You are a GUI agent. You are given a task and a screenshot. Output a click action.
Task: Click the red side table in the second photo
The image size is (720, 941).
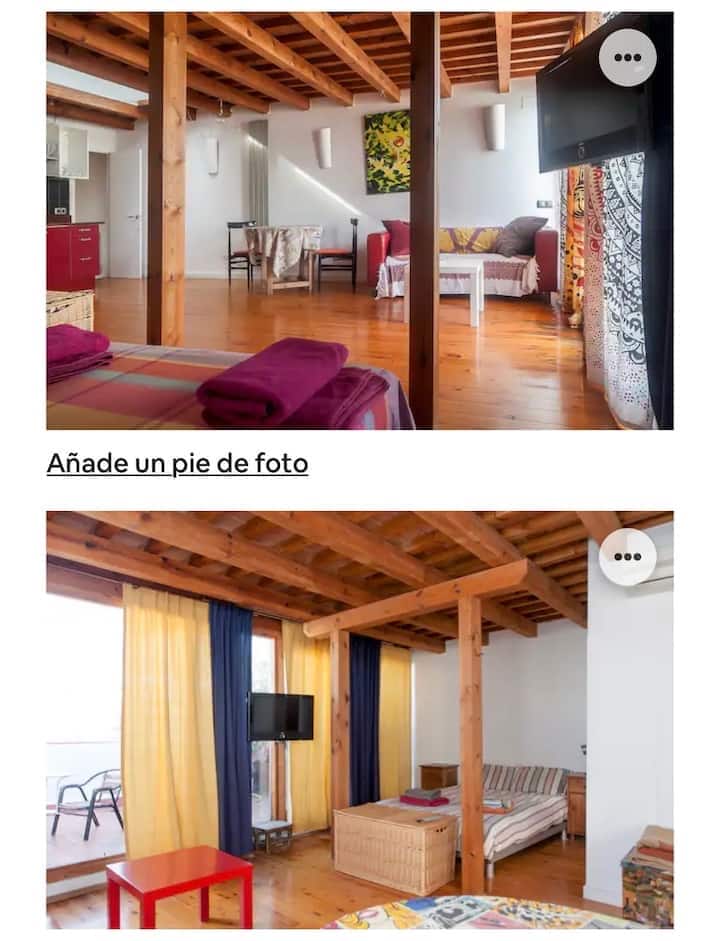click(x=170, y=875)
